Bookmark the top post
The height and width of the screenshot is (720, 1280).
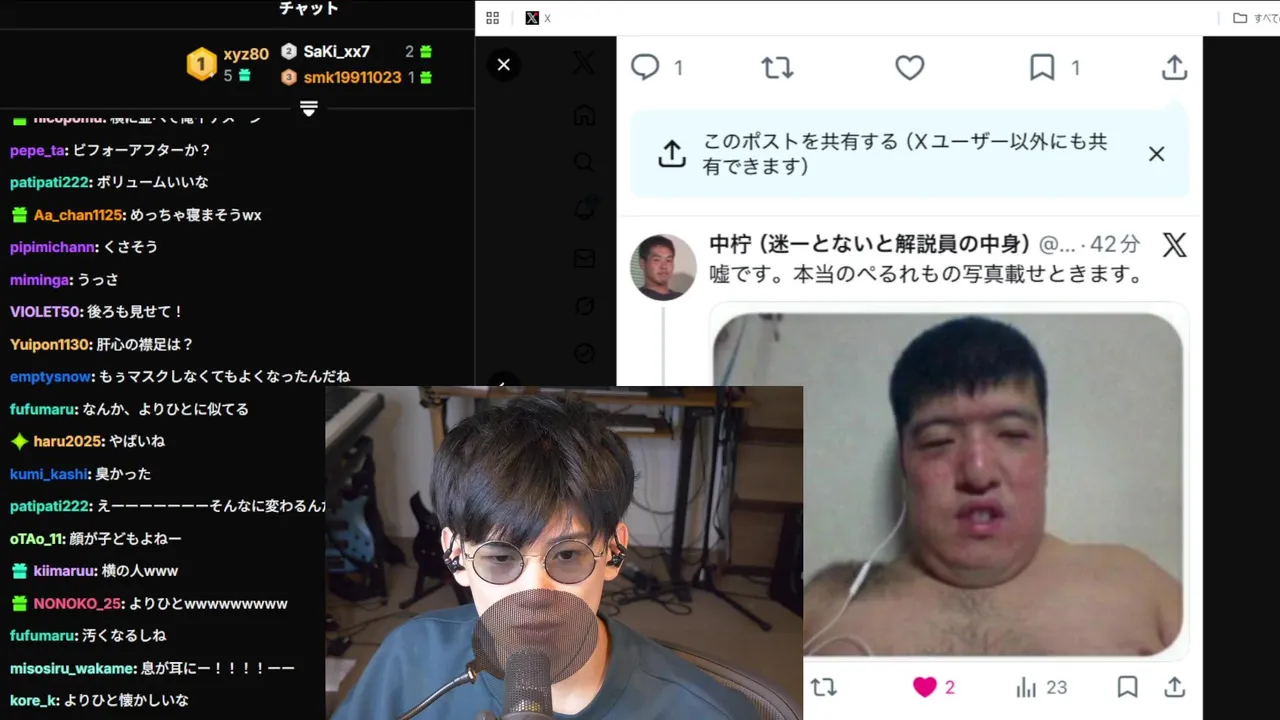pos(1042,67)
